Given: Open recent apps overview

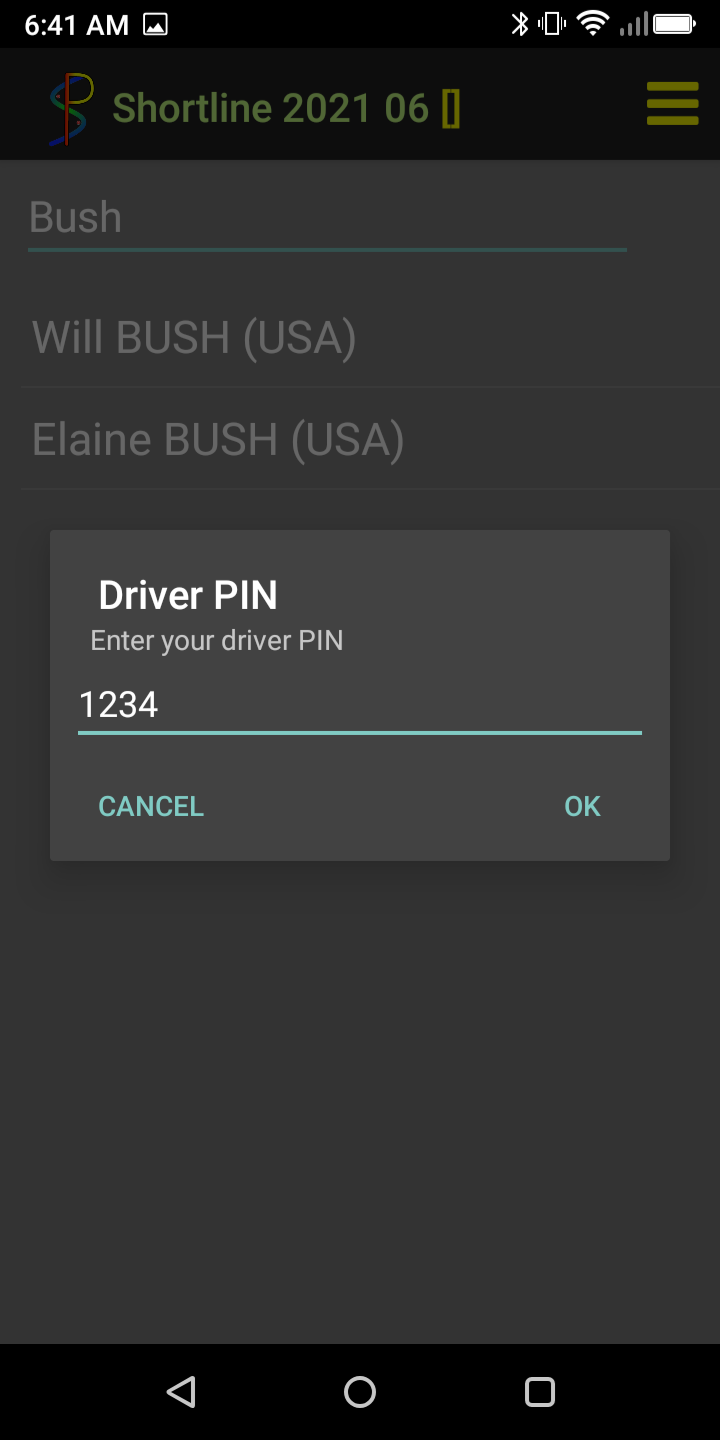Looking at the screenshot, I should (539, 1391).
